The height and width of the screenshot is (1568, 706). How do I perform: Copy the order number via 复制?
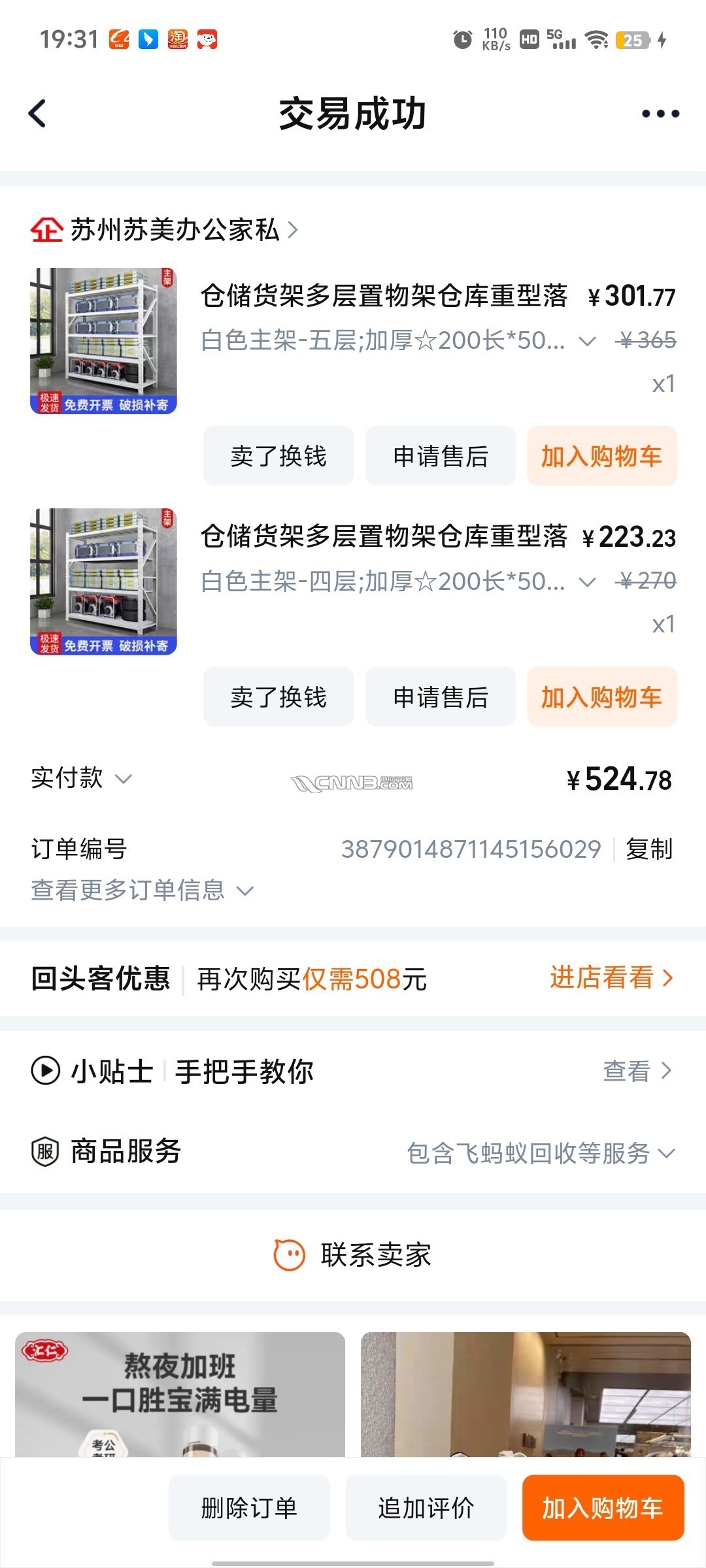pos(648,849)
